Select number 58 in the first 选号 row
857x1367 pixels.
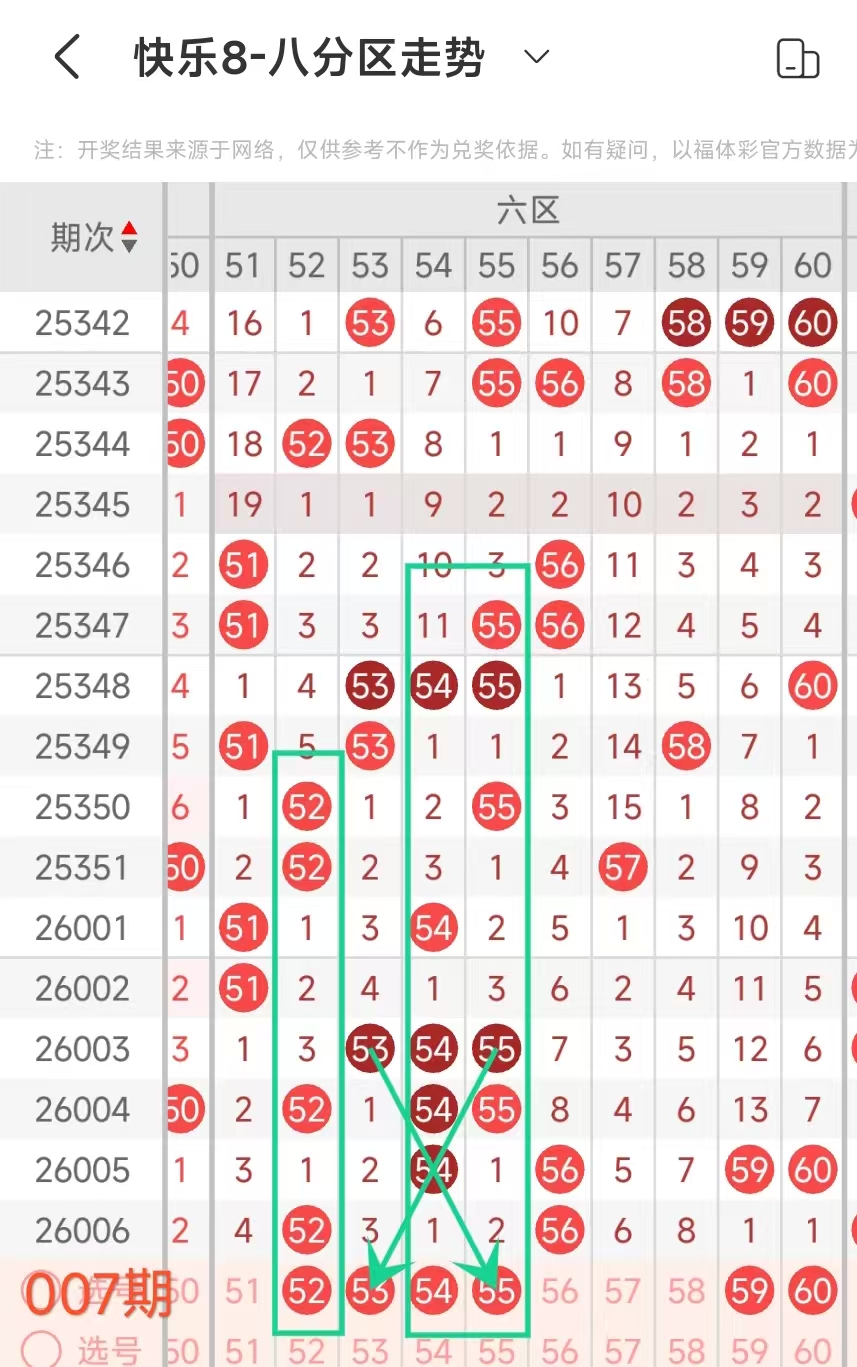coord(686,1291)
